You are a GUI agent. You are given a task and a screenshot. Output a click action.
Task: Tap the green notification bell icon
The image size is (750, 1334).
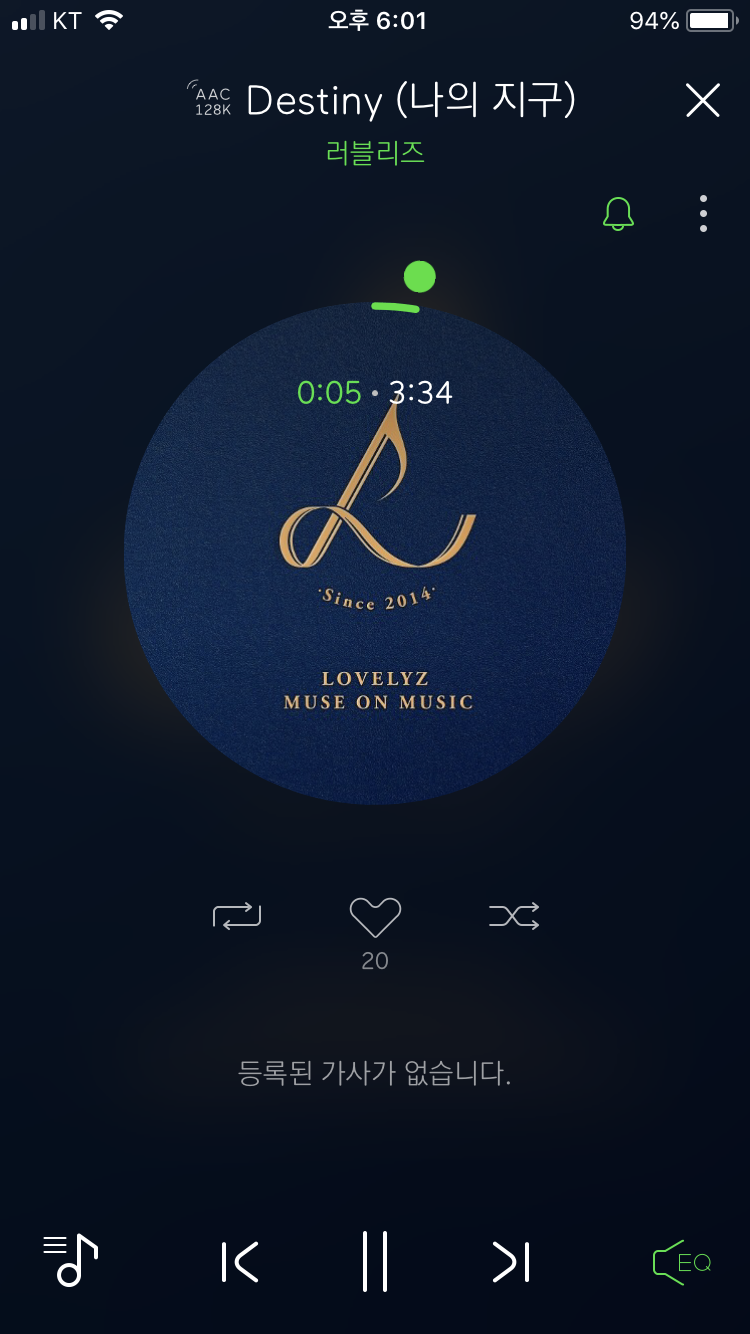pyautogui.click(x=618, y=213)
